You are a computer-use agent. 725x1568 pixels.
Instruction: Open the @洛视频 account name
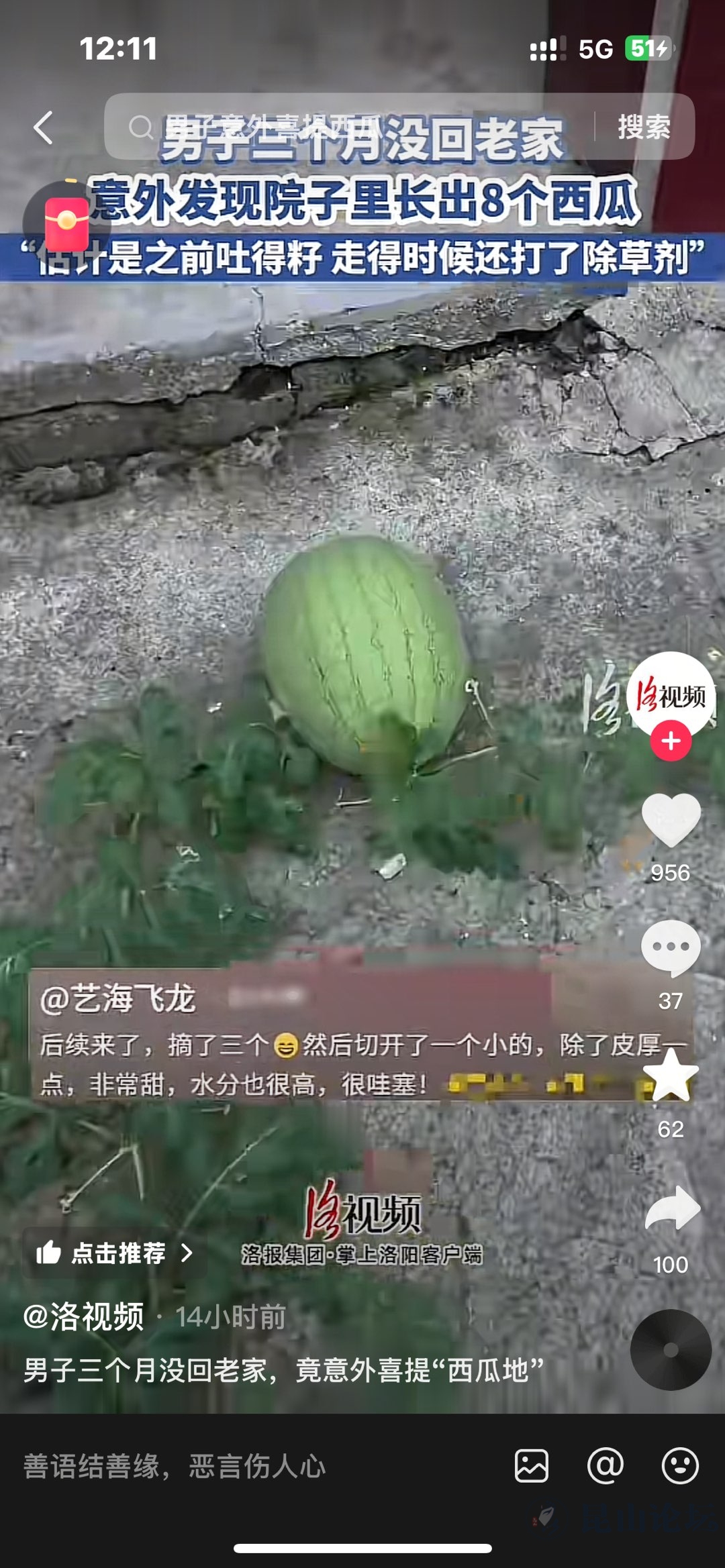pos(84,1316)
